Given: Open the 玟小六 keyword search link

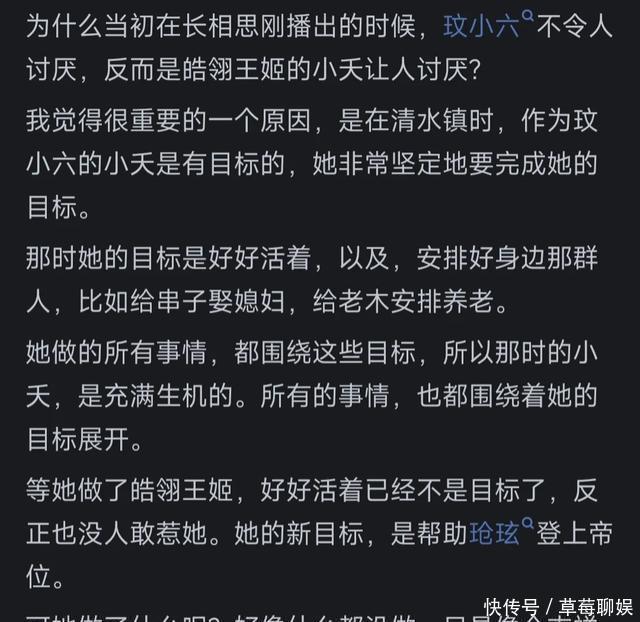Looking at the screenshot, I should tap(484, 26).
